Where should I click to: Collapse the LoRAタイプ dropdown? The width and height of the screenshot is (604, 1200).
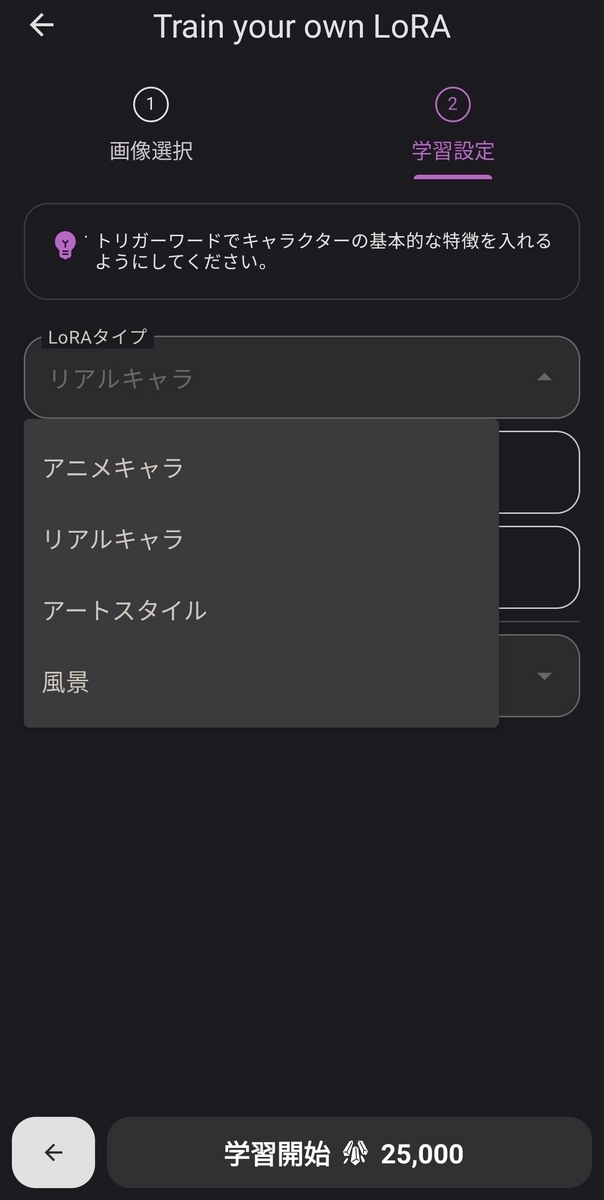coord(544,377)
